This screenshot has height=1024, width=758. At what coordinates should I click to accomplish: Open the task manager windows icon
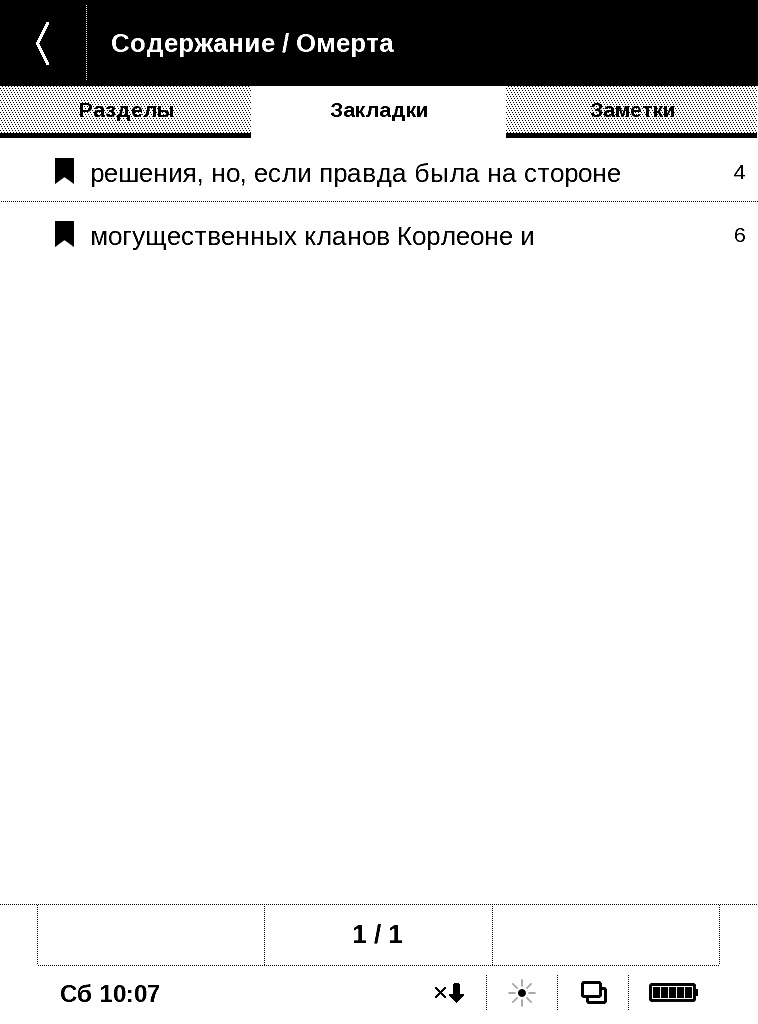(594, 993)
